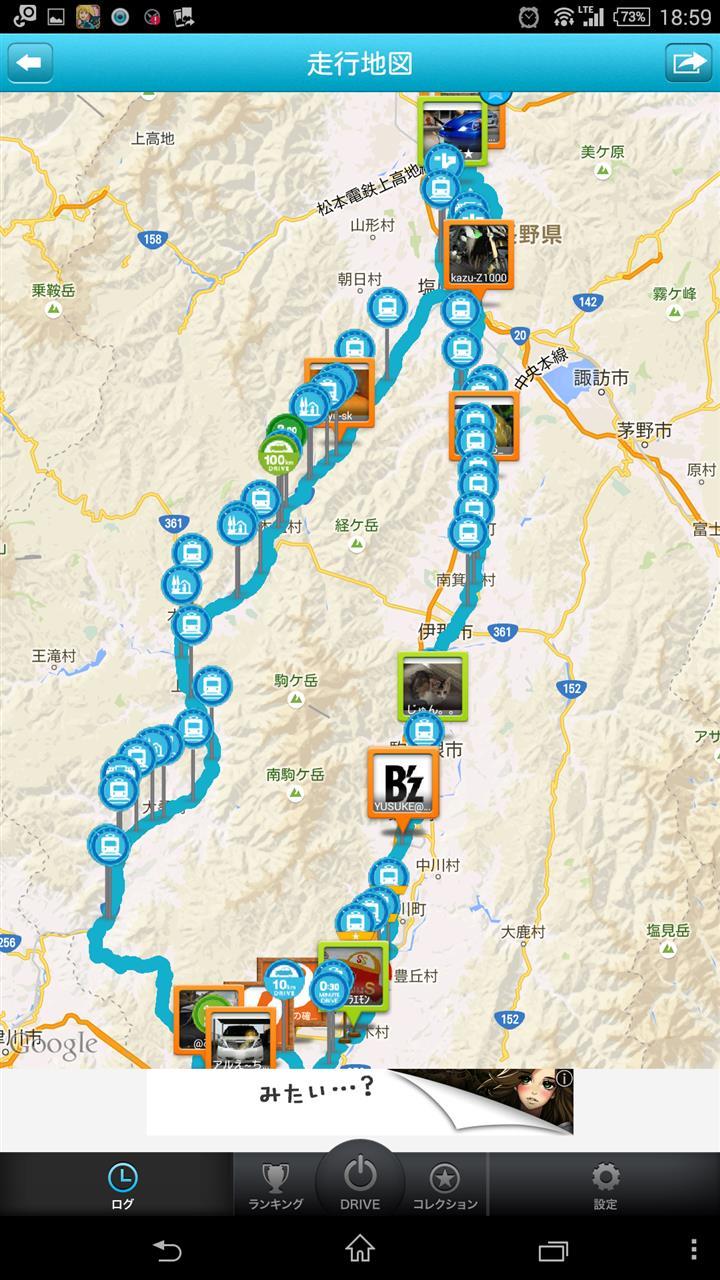The image size is (720, 1280).
Task: Switch to the ログ tab
Action: 122,1186
